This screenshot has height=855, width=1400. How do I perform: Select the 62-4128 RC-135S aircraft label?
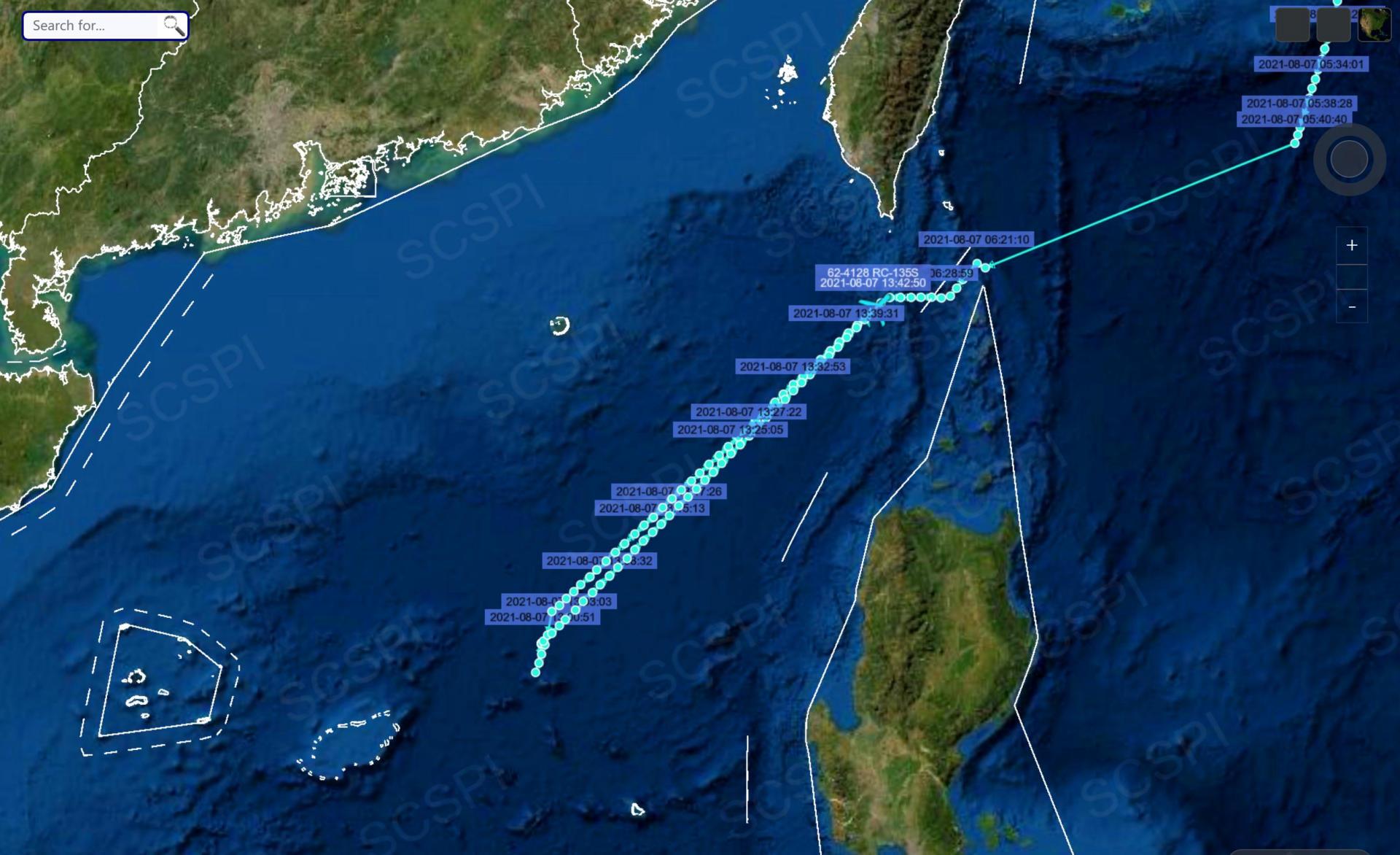point(872,272)
